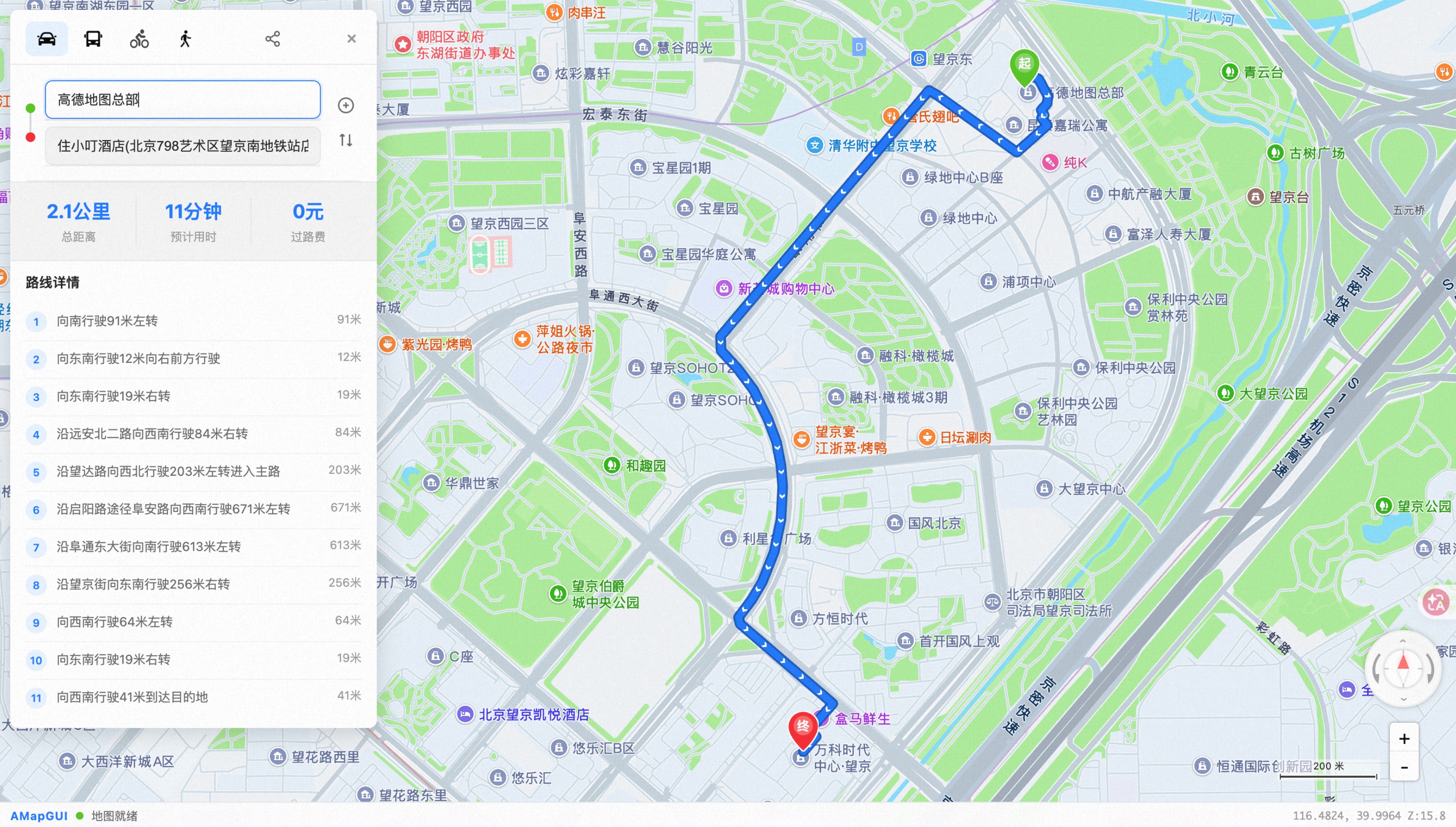
Task: Add a waypoint with the plus icon
Action: (346, 105)
